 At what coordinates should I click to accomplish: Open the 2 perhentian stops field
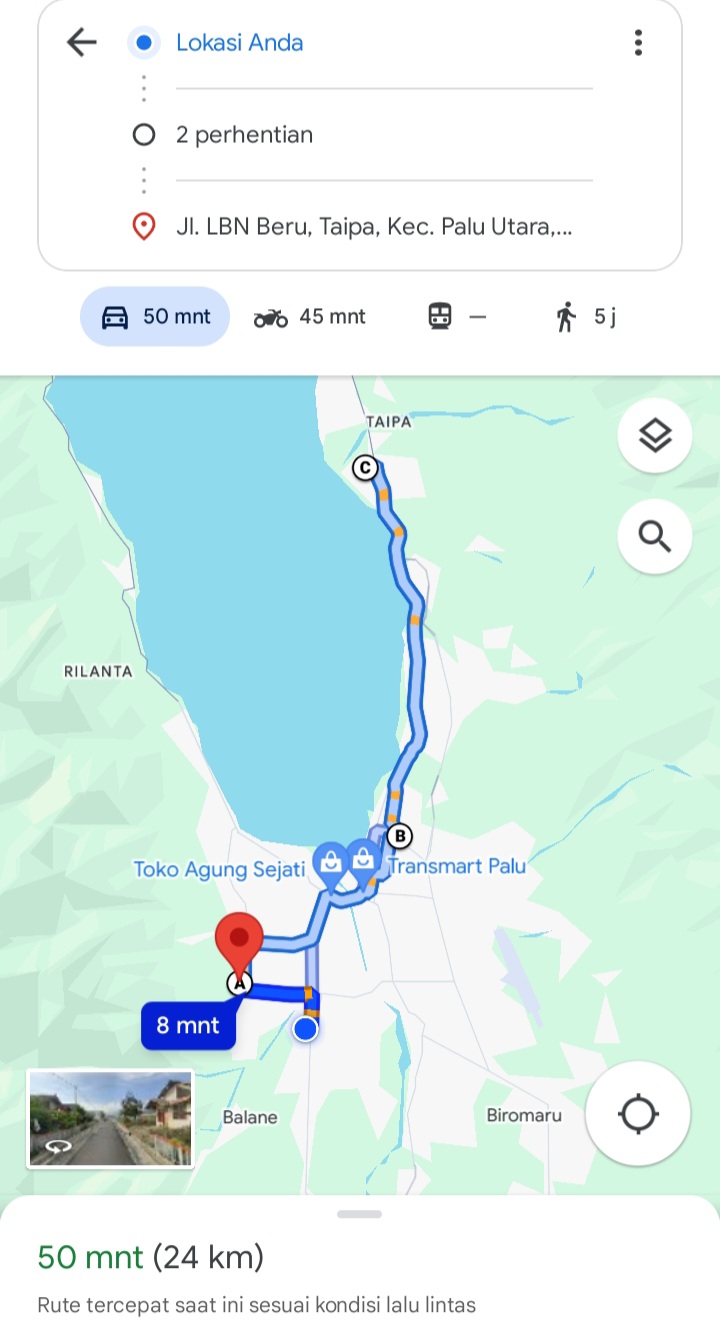pos(384,135)
